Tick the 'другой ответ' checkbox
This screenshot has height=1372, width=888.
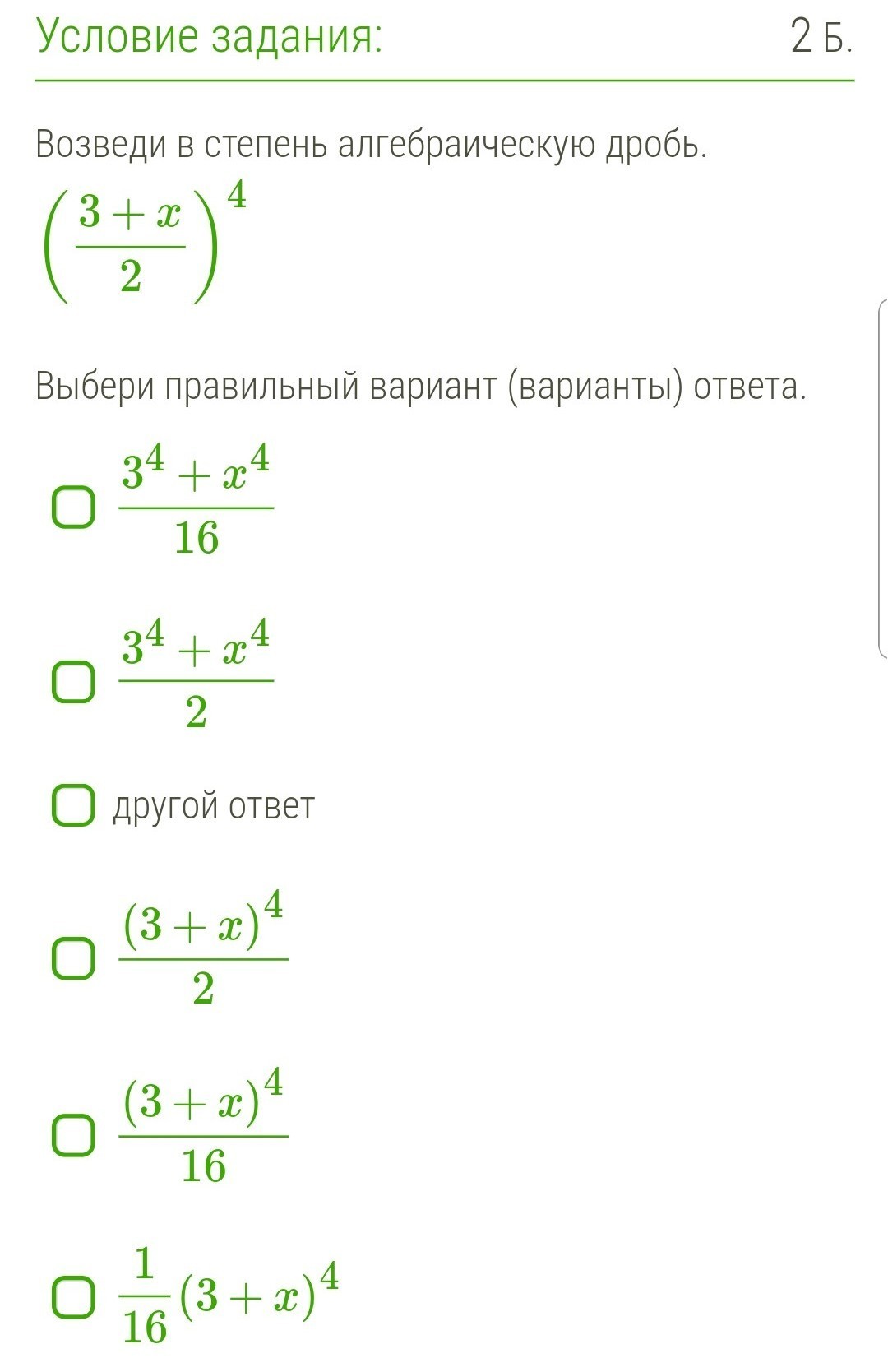click(73, 805)
